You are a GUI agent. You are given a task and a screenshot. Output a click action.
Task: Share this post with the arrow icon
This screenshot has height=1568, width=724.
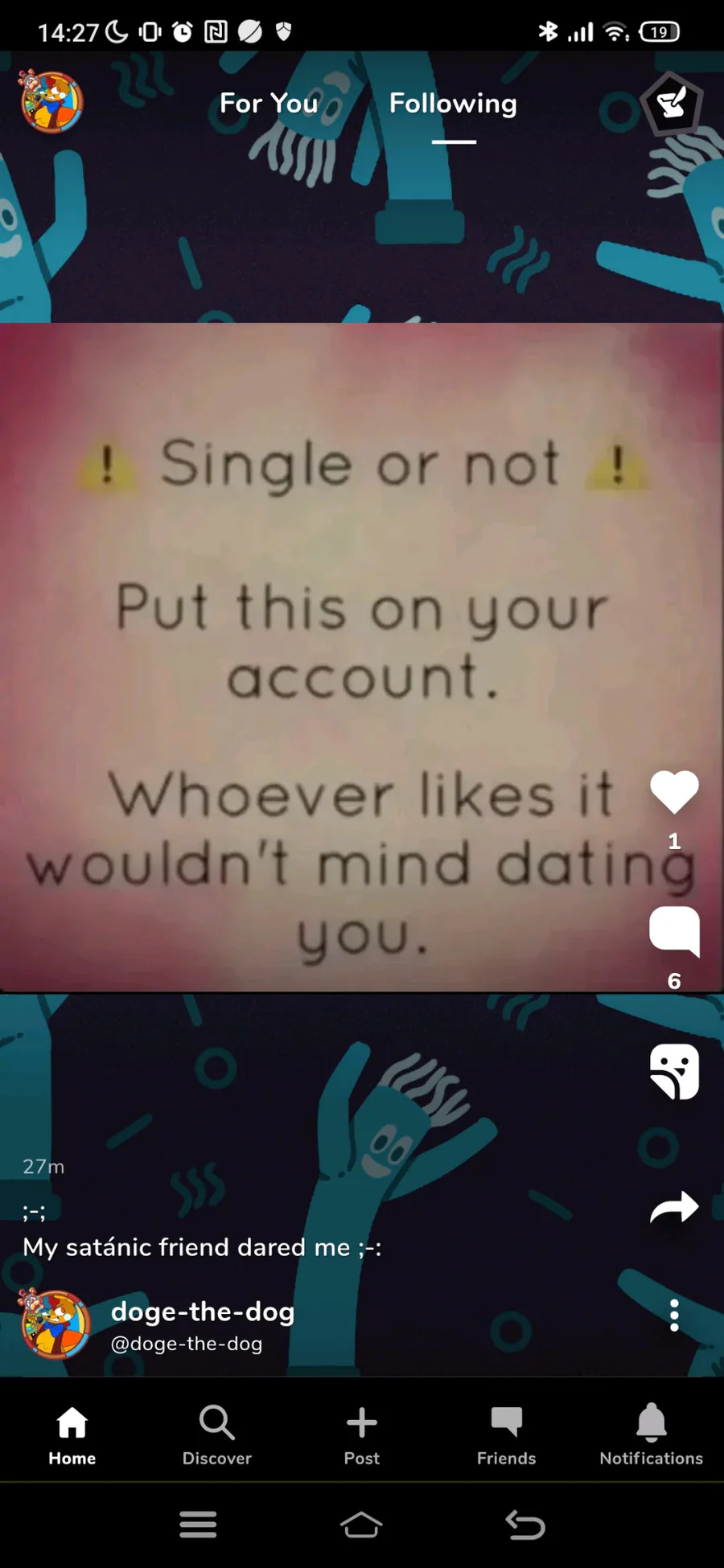[x=674, y=1207]
